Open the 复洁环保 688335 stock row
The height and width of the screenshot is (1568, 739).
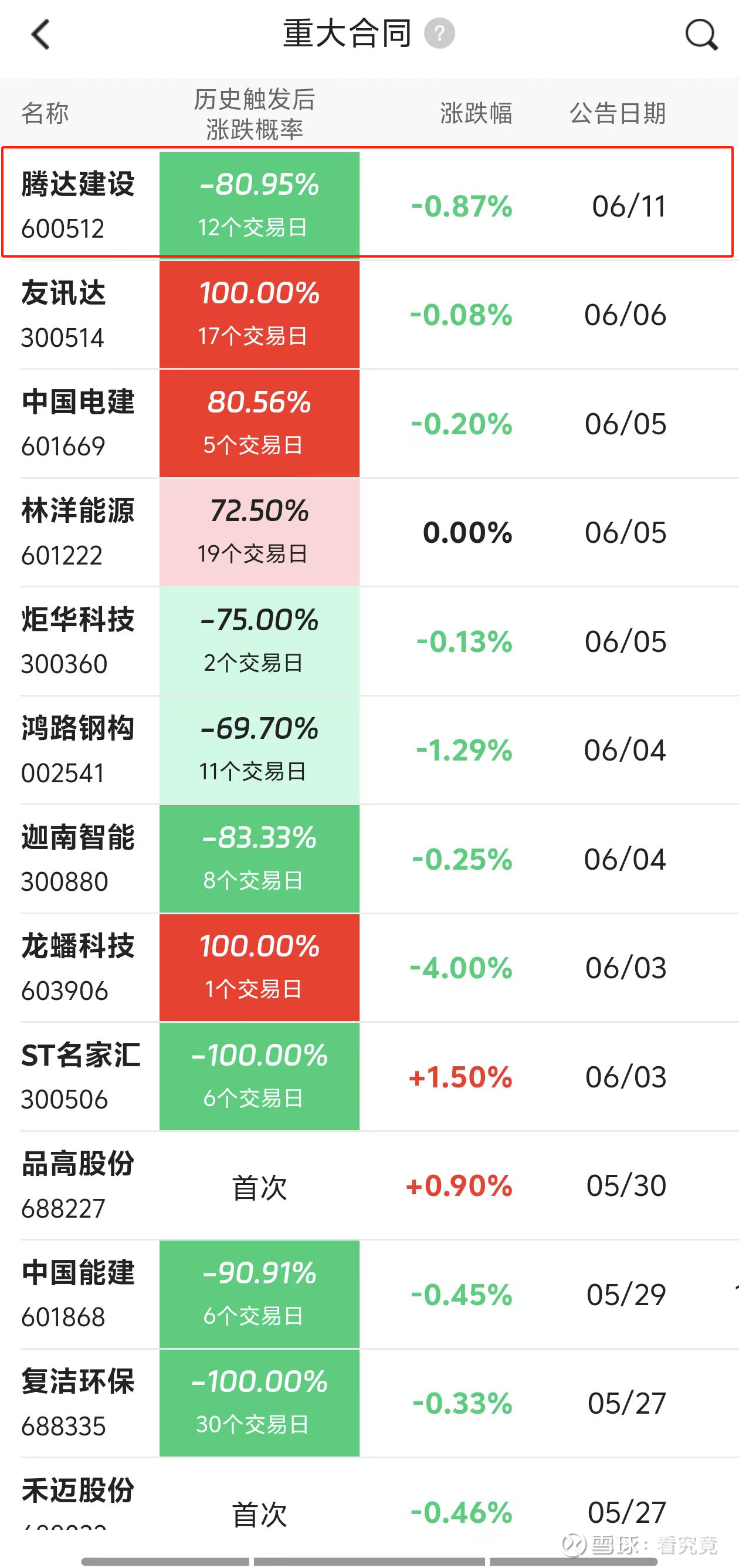(x=369, y=1403)
